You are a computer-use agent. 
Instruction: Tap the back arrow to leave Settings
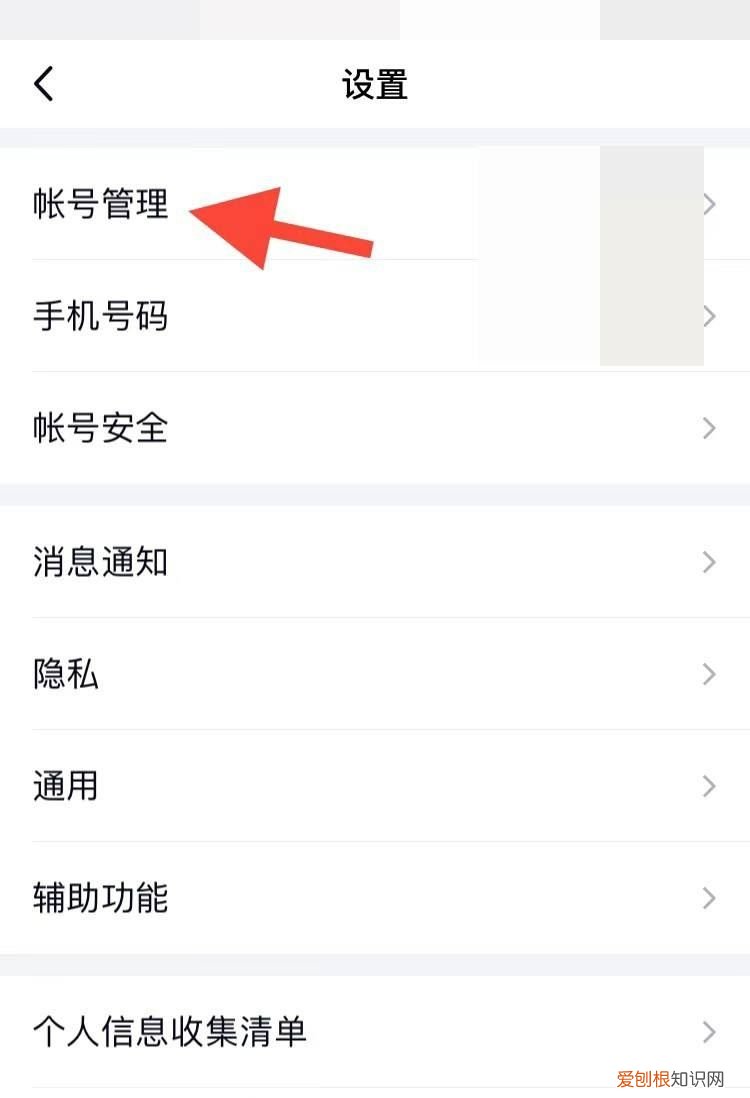point(44,84)
